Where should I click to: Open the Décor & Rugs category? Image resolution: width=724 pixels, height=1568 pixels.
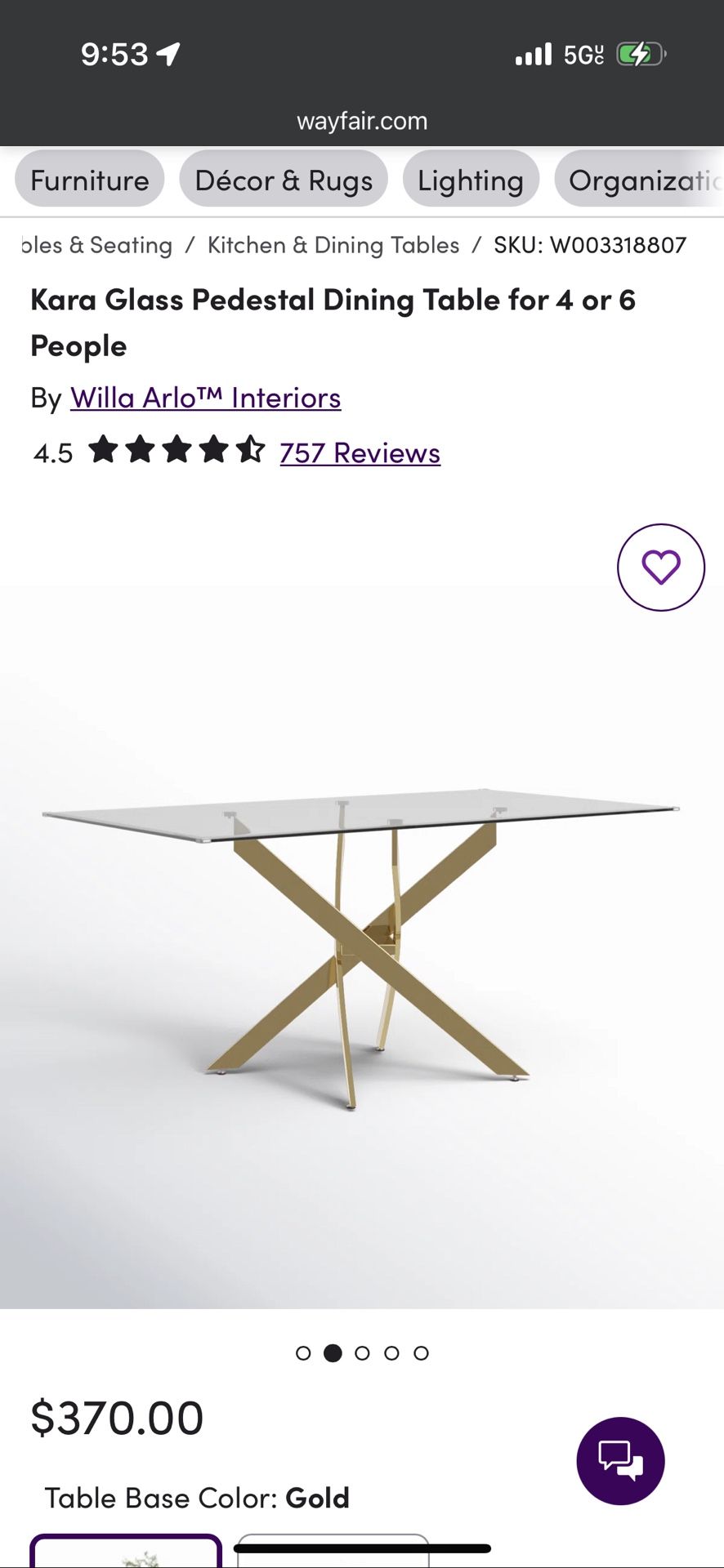tap(284, 180)
